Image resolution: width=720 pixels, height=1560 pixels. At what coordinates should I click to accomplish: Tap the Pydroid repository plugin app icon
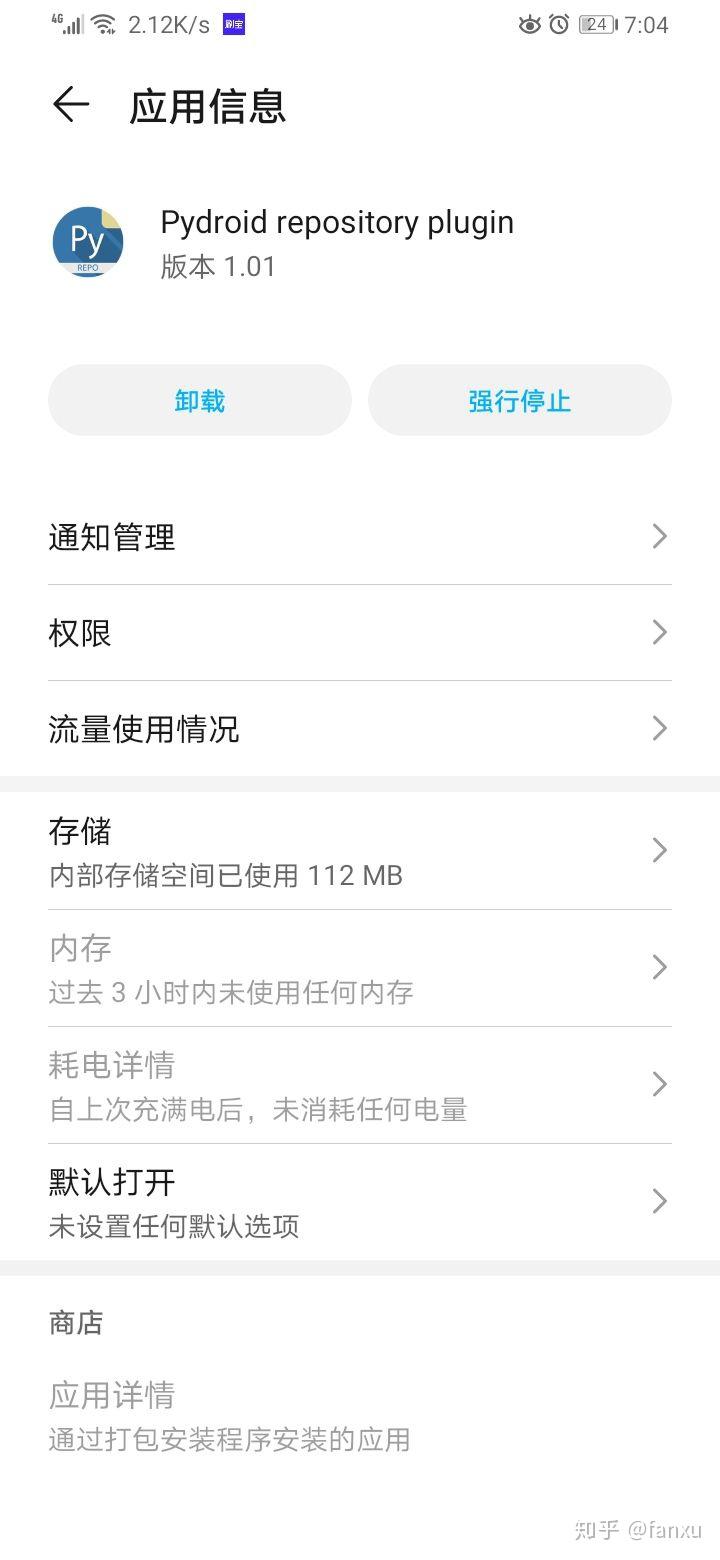87,242
